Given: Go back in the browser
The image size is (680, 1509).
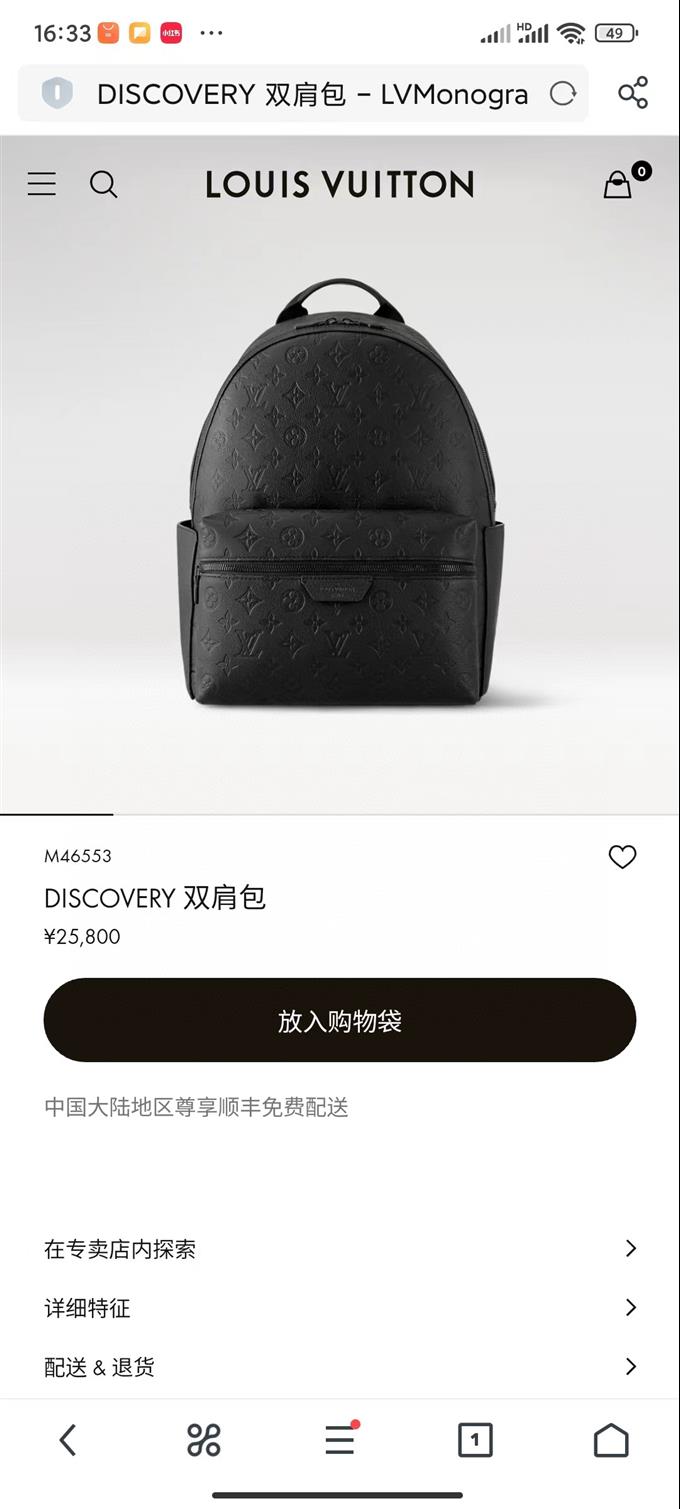Looking at the screenshot, I should pyautogui.click(x=67, y=1440).
